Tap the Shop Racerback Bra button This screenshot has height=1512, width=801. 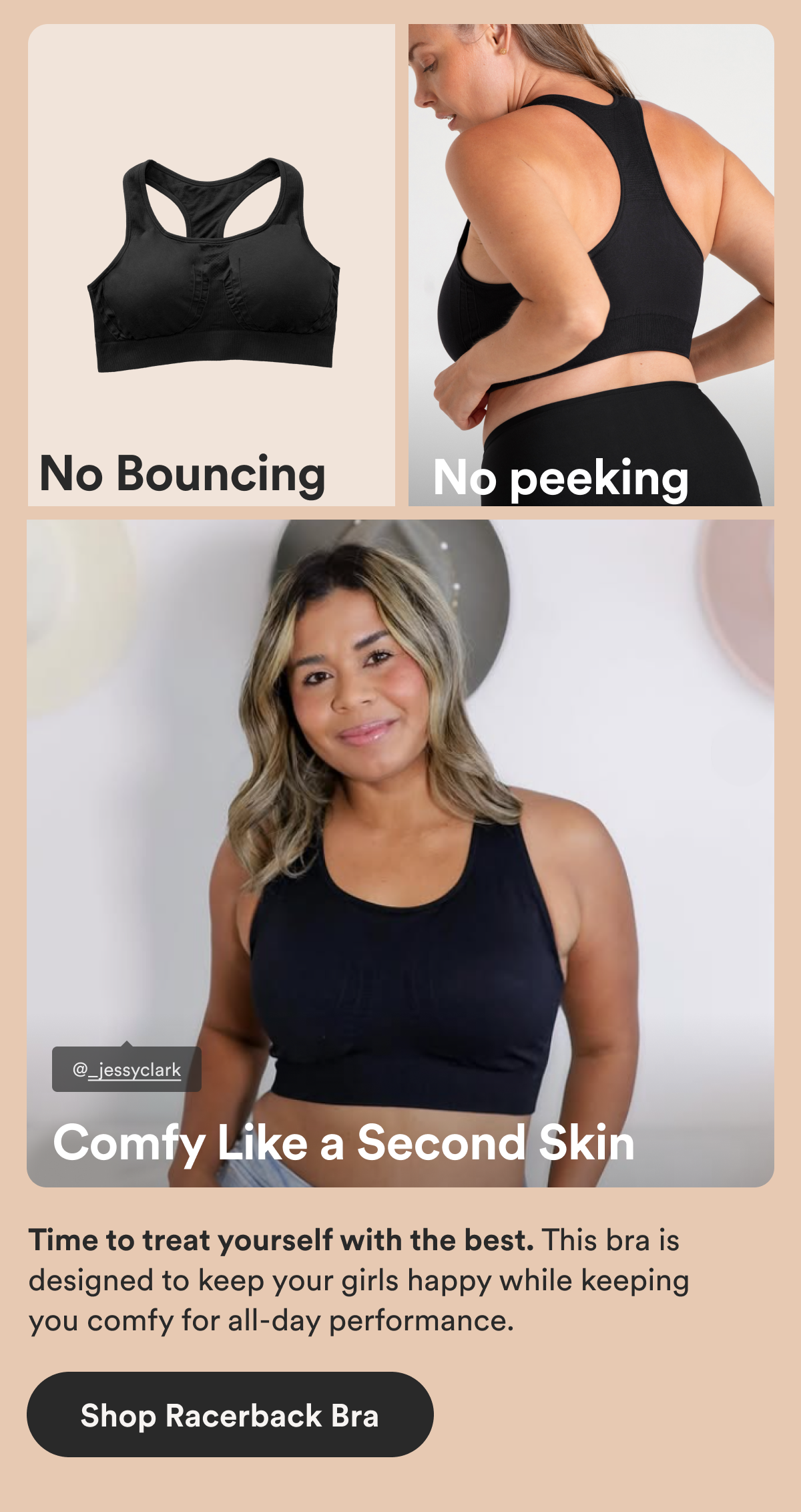pos(230,1414)
